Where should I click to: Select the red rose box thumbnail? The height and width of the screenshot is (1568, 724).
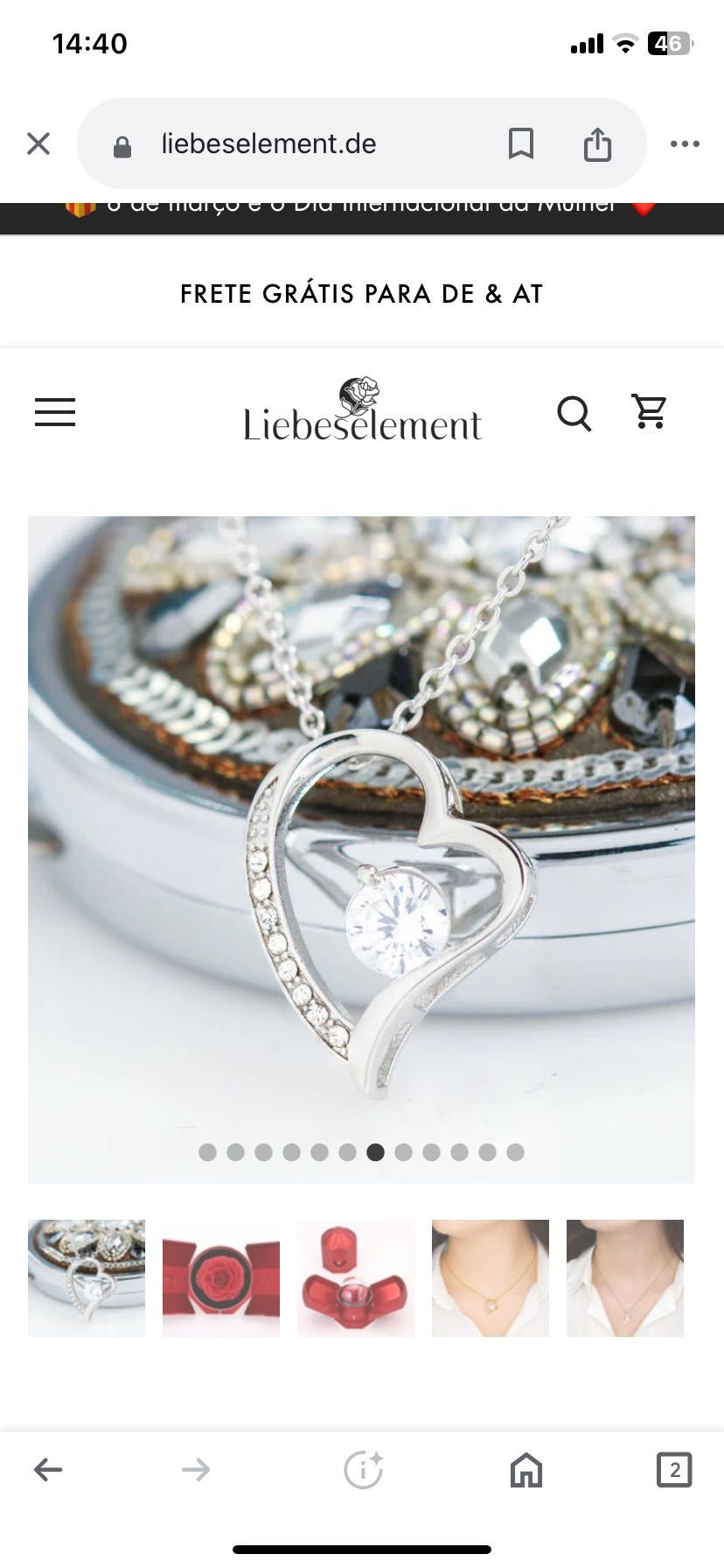(221, 1278)
